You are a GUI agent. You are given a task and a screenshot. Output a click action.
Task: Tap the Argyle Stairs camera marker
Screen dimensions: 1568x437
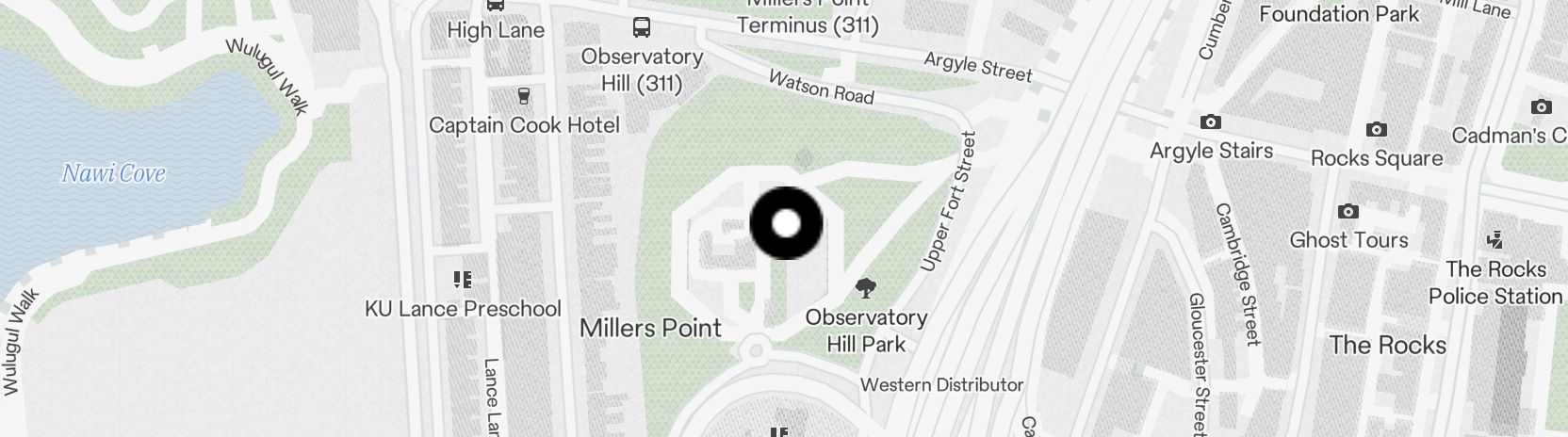click(x=1211, y=122)
